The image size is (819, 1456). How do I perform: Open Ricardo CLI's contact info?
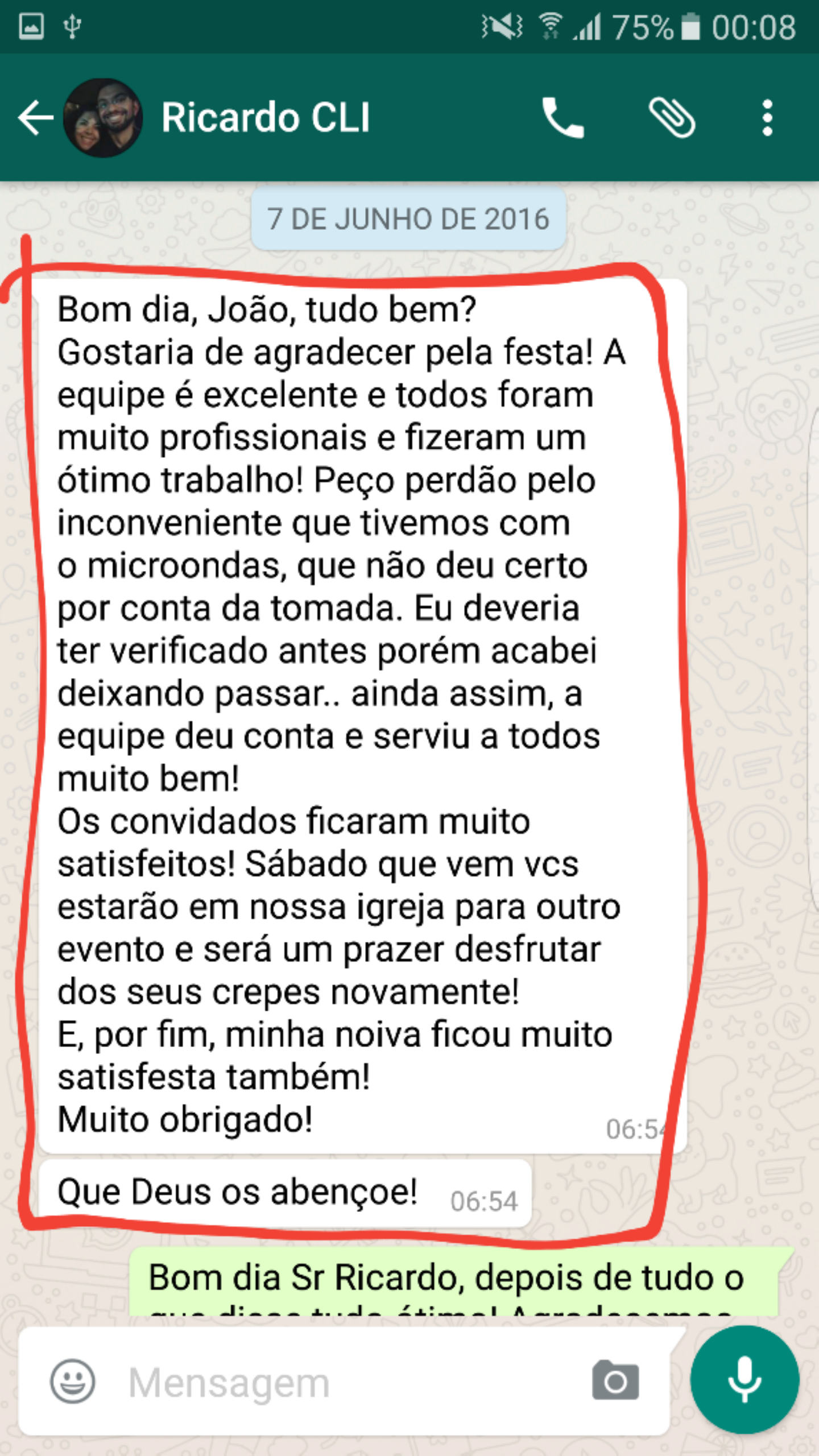click(x=266, y=117)
